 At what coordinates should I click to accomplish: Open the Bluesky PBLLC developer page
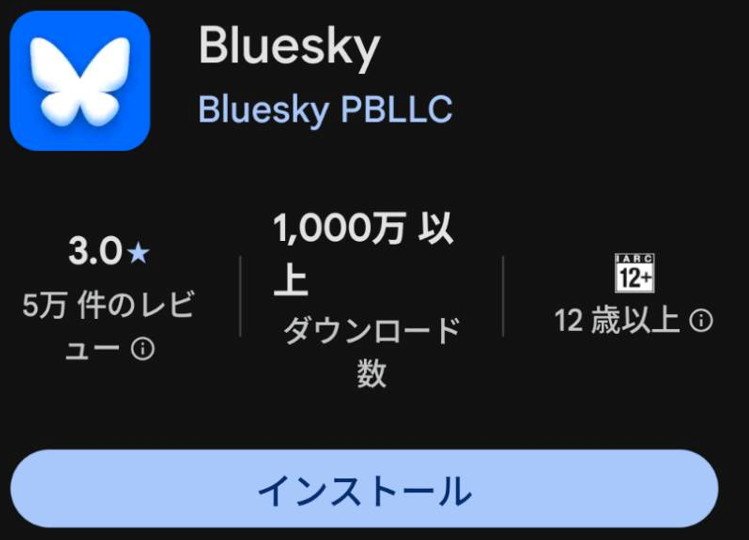[325, 109]
